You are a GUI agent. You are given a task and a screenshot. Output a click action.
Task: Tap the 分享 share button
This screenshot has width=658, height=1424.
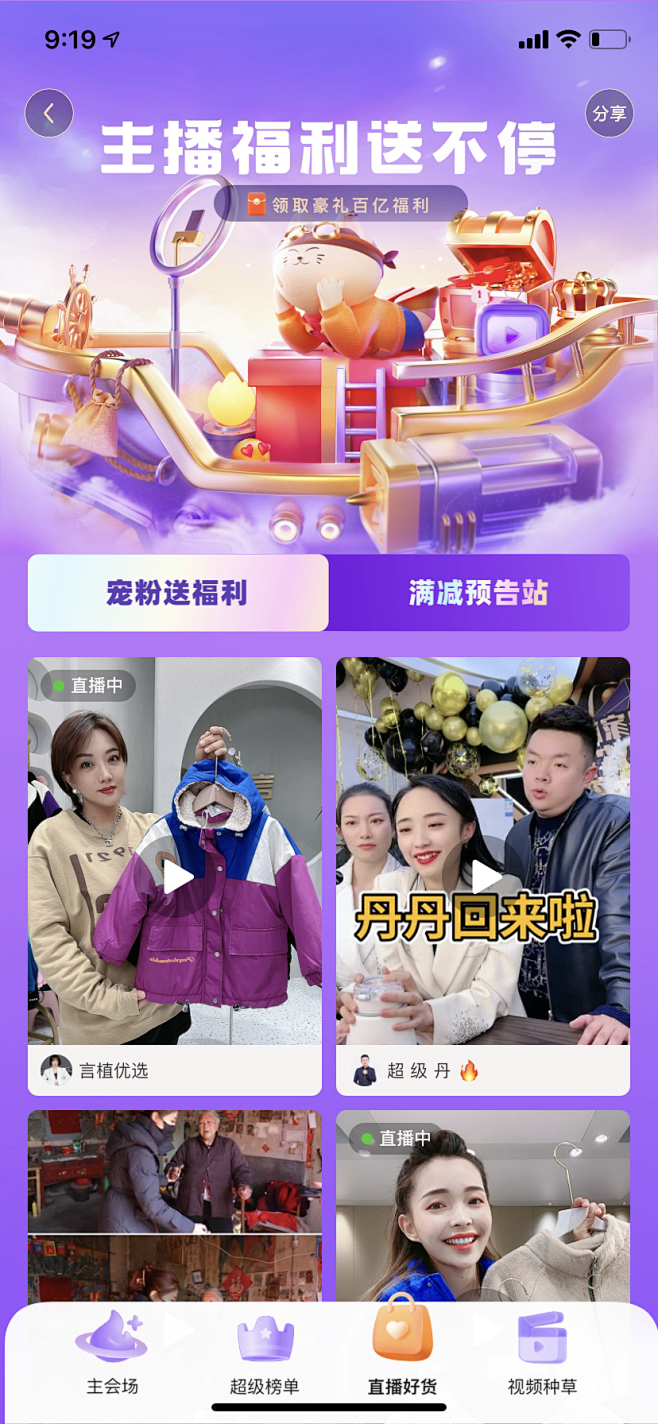tap(609, 114)
